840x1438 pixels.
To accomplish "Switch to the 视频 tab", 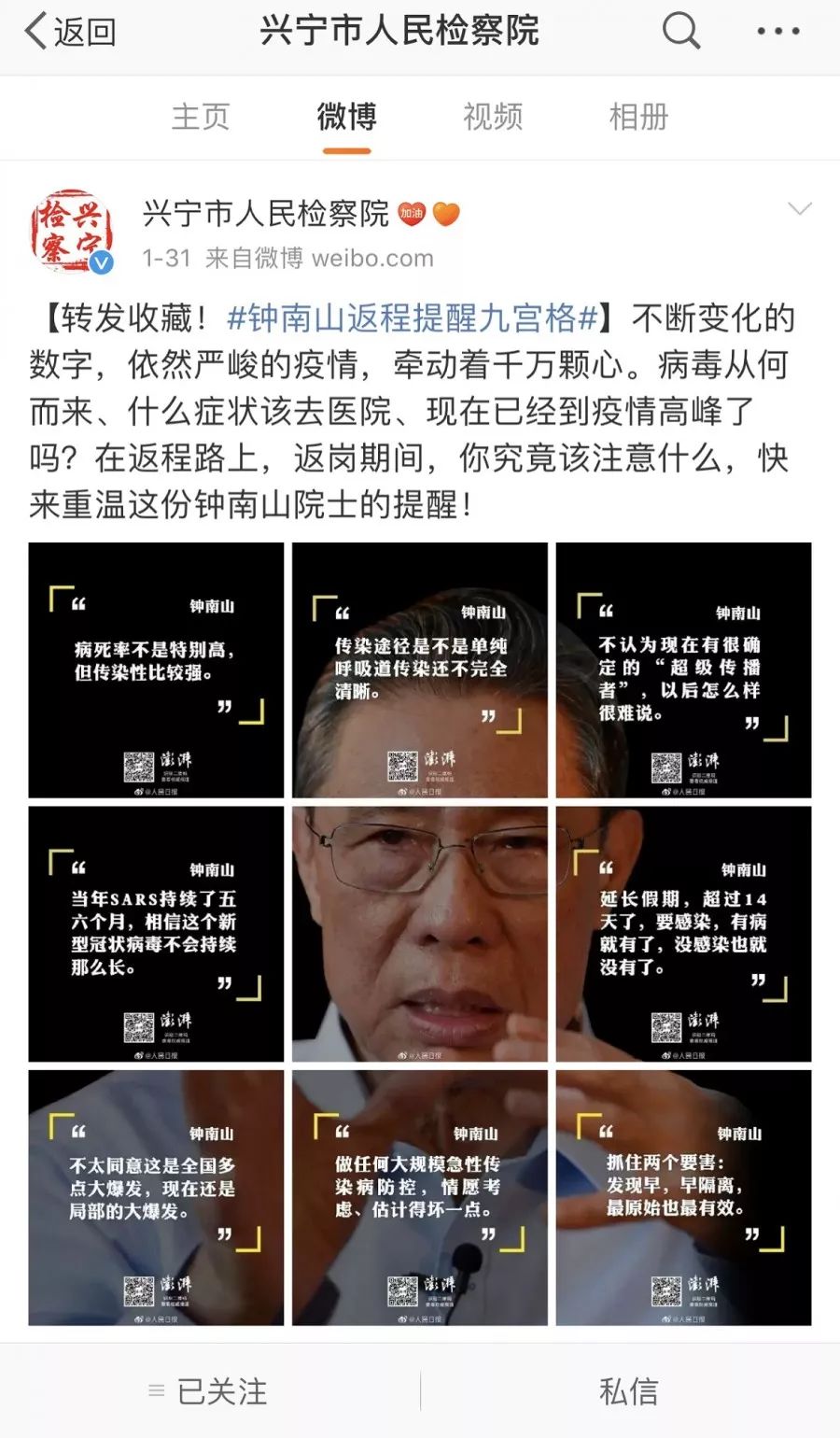I will 493,117.
